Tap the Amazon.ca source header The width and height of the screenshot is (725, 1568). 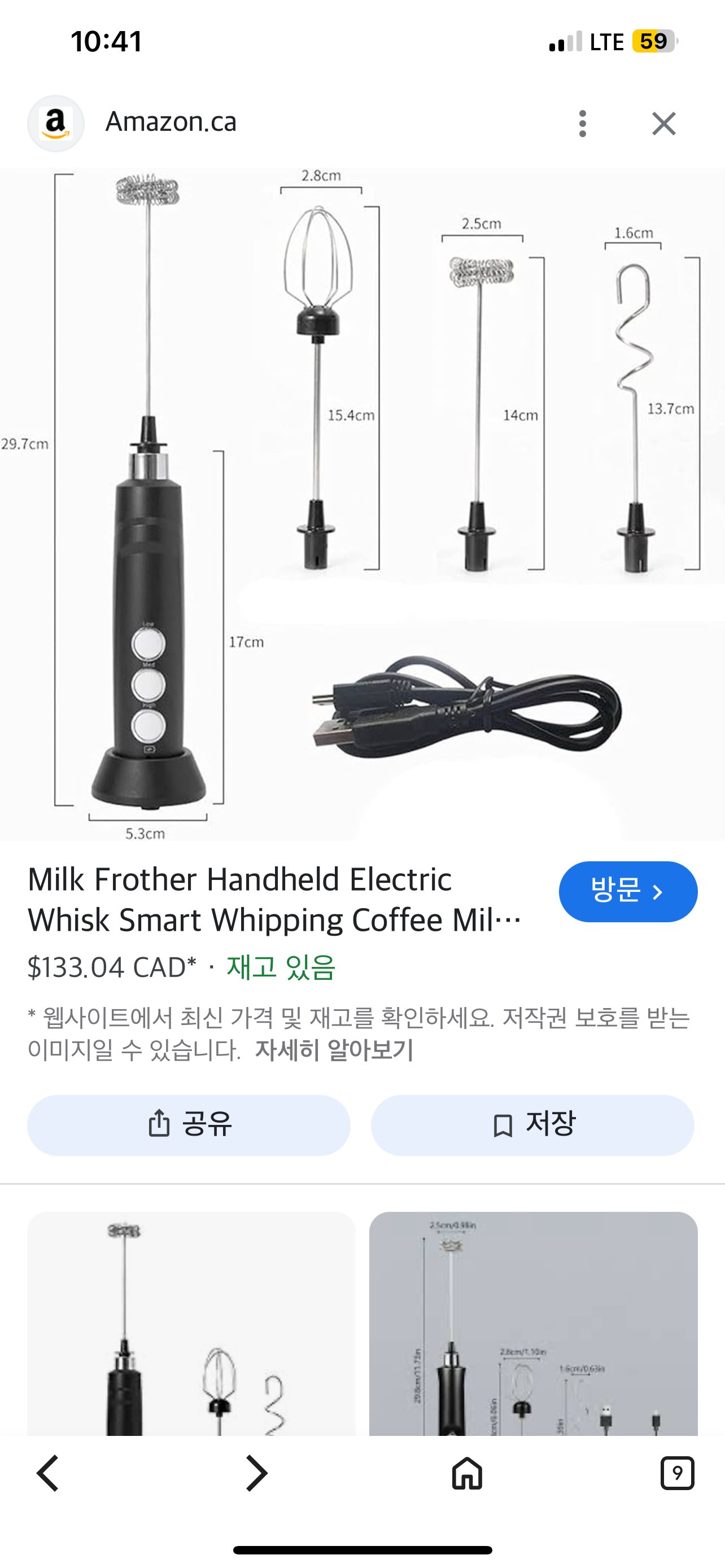coord(171,122)
